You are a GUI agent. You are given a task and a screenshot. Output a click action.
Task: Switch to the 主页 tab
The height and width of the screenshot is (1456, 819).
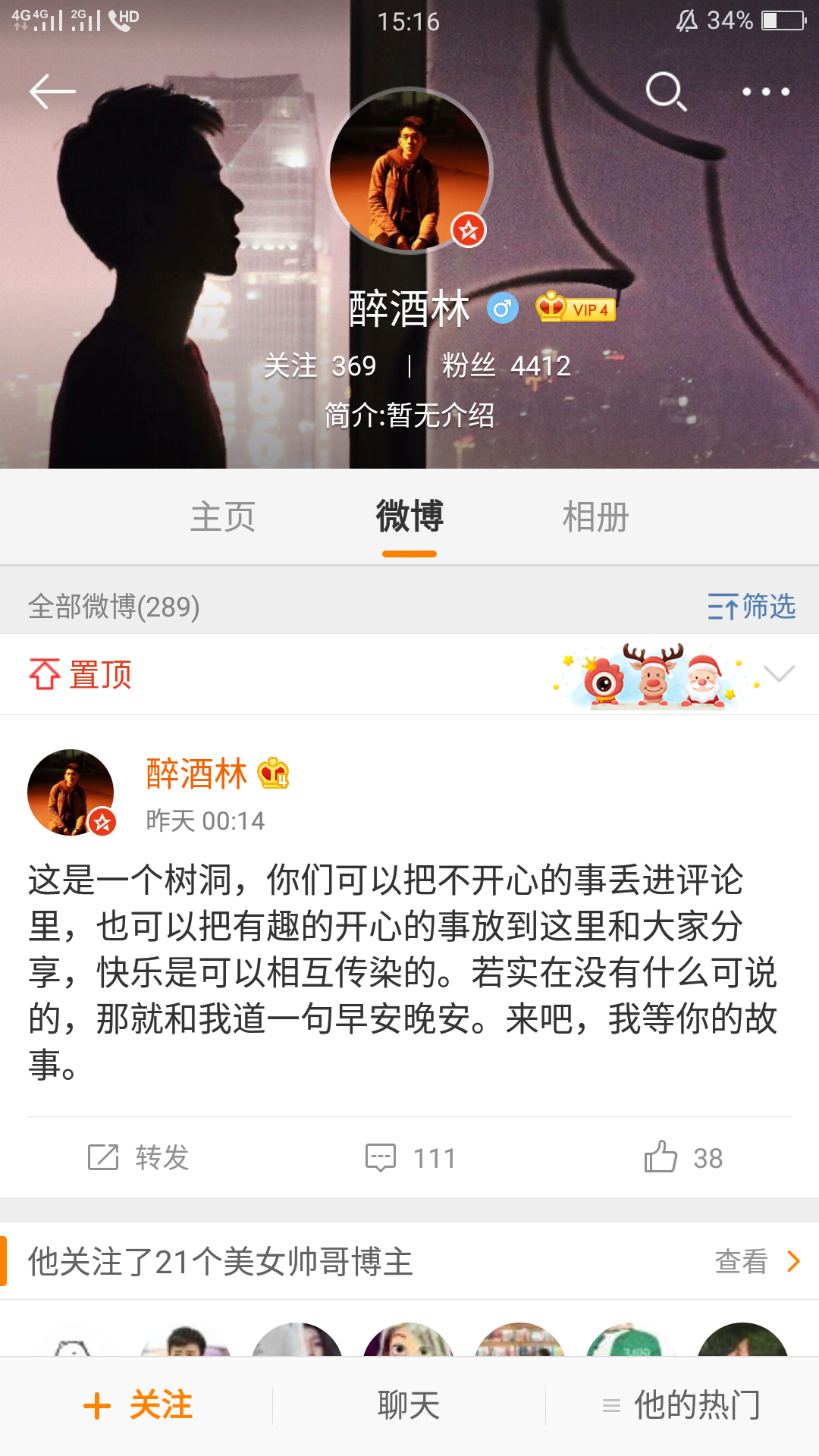222,517
